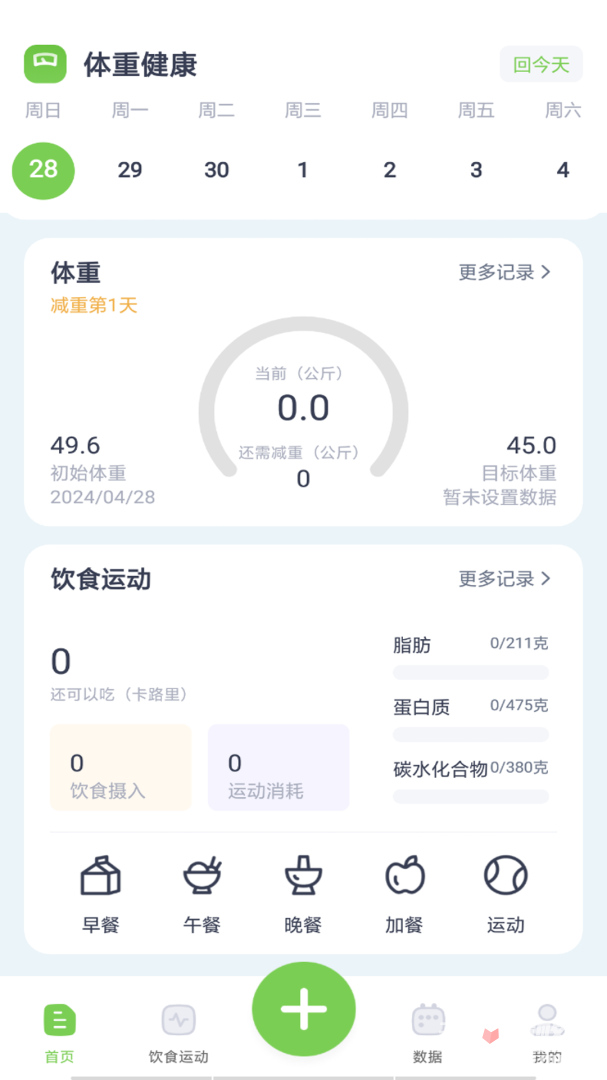Select date 30 on the calendar
This screenshot has width=607, height=1080.
[216, 169]
